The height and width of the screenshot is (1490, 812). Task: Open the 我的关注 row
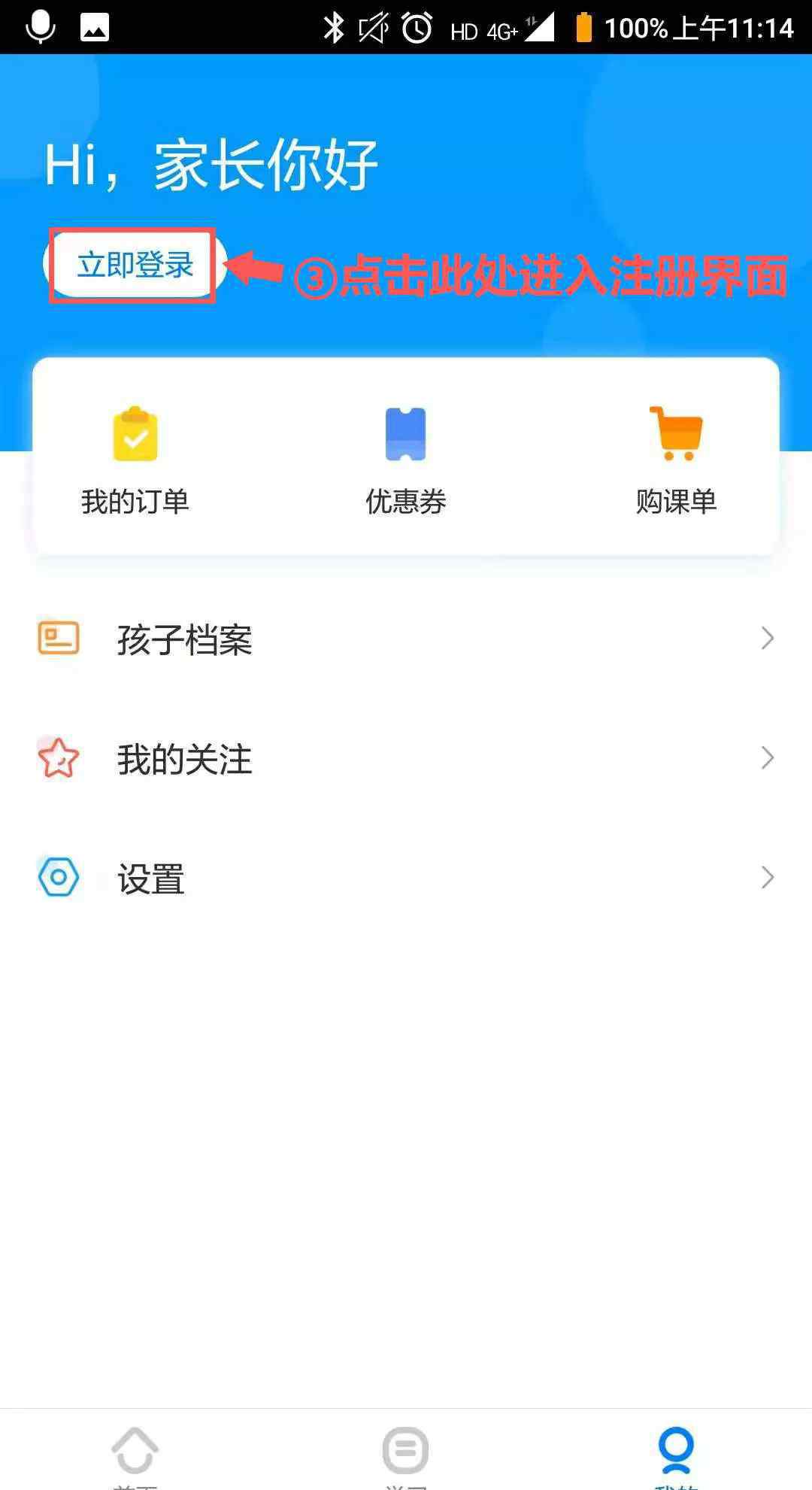coord(406,758)
